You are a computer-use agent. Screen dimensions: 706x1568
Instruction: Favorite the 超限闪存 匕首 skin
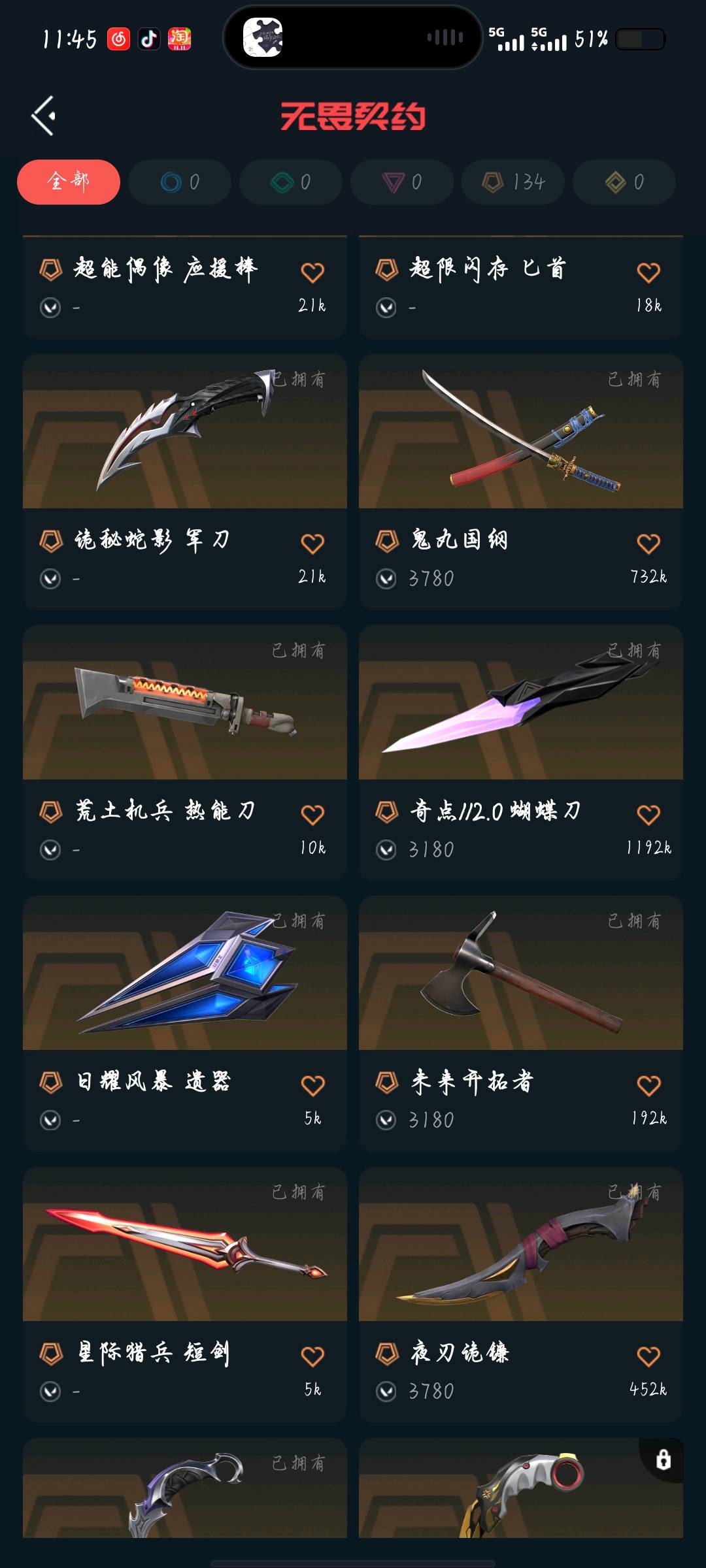pos(648,272)
